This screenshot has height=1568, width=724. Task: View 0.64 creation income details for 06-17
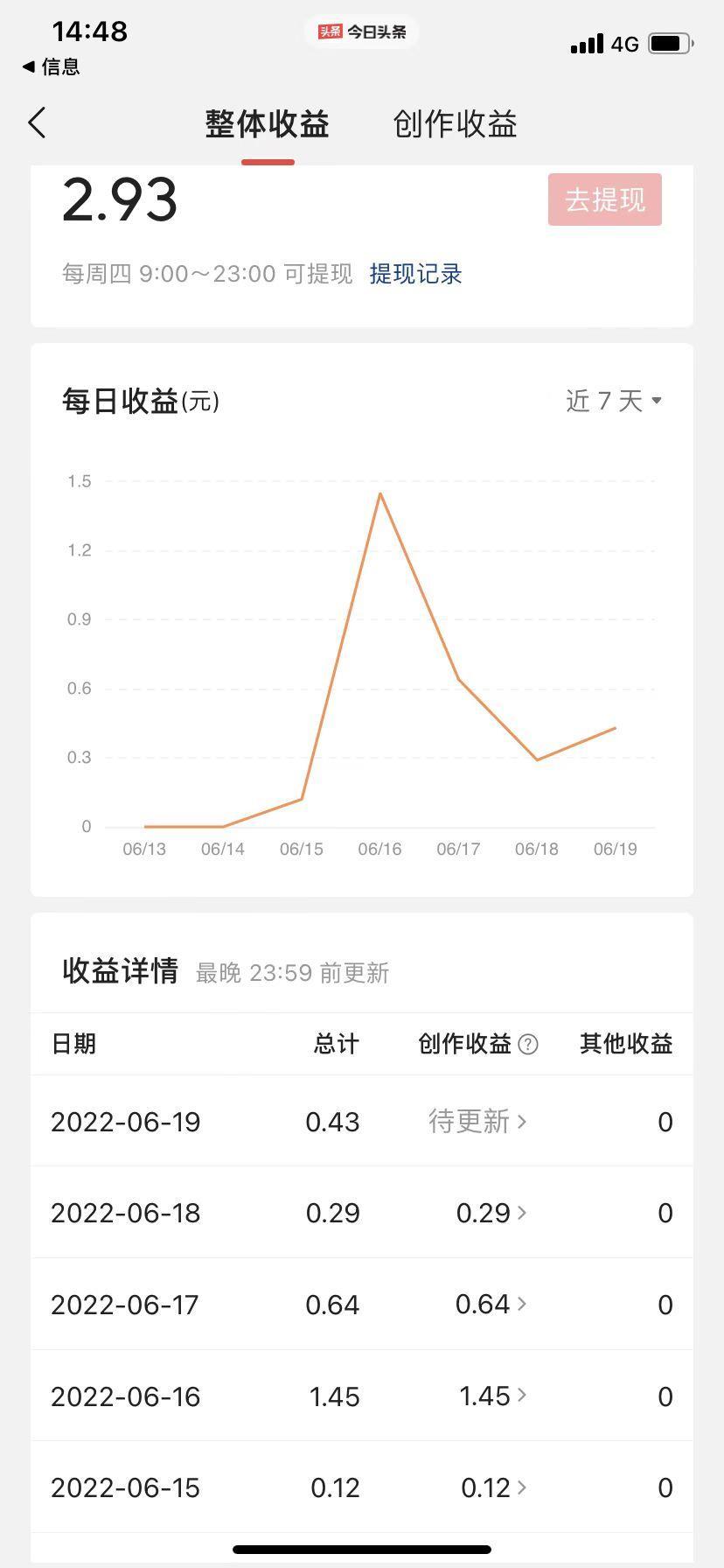[491, 1305]
